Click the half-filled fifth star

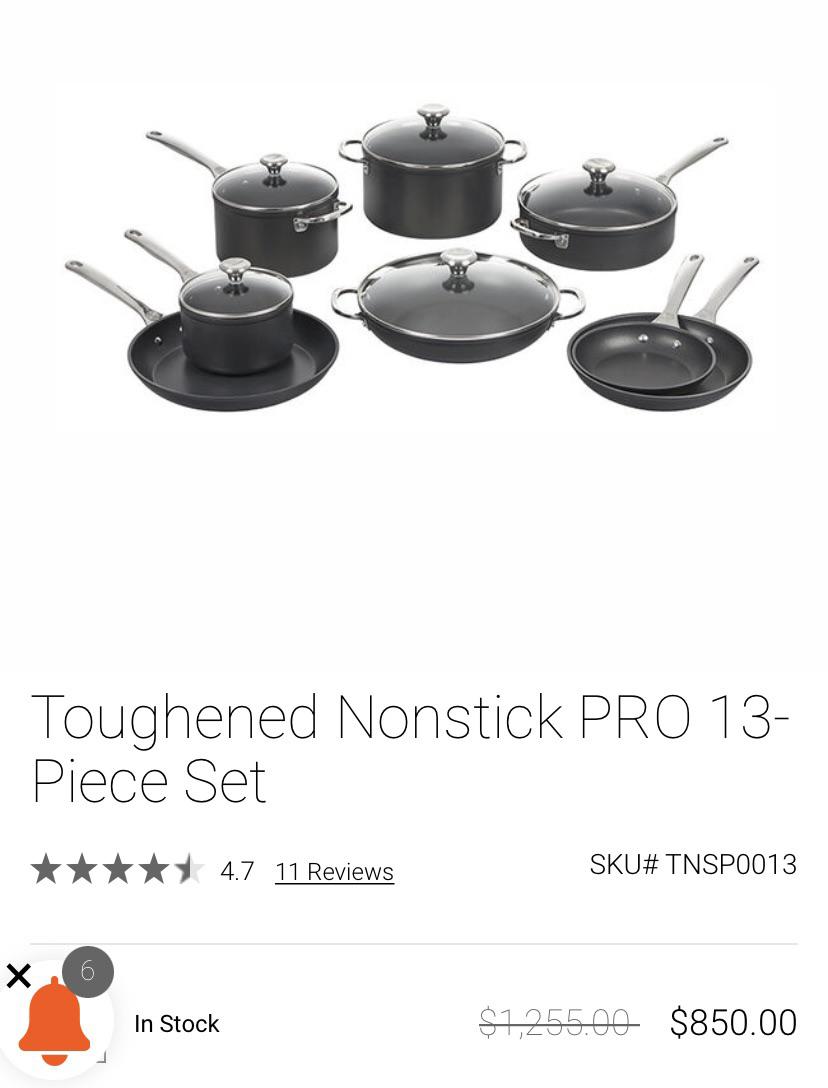(190, 869)
